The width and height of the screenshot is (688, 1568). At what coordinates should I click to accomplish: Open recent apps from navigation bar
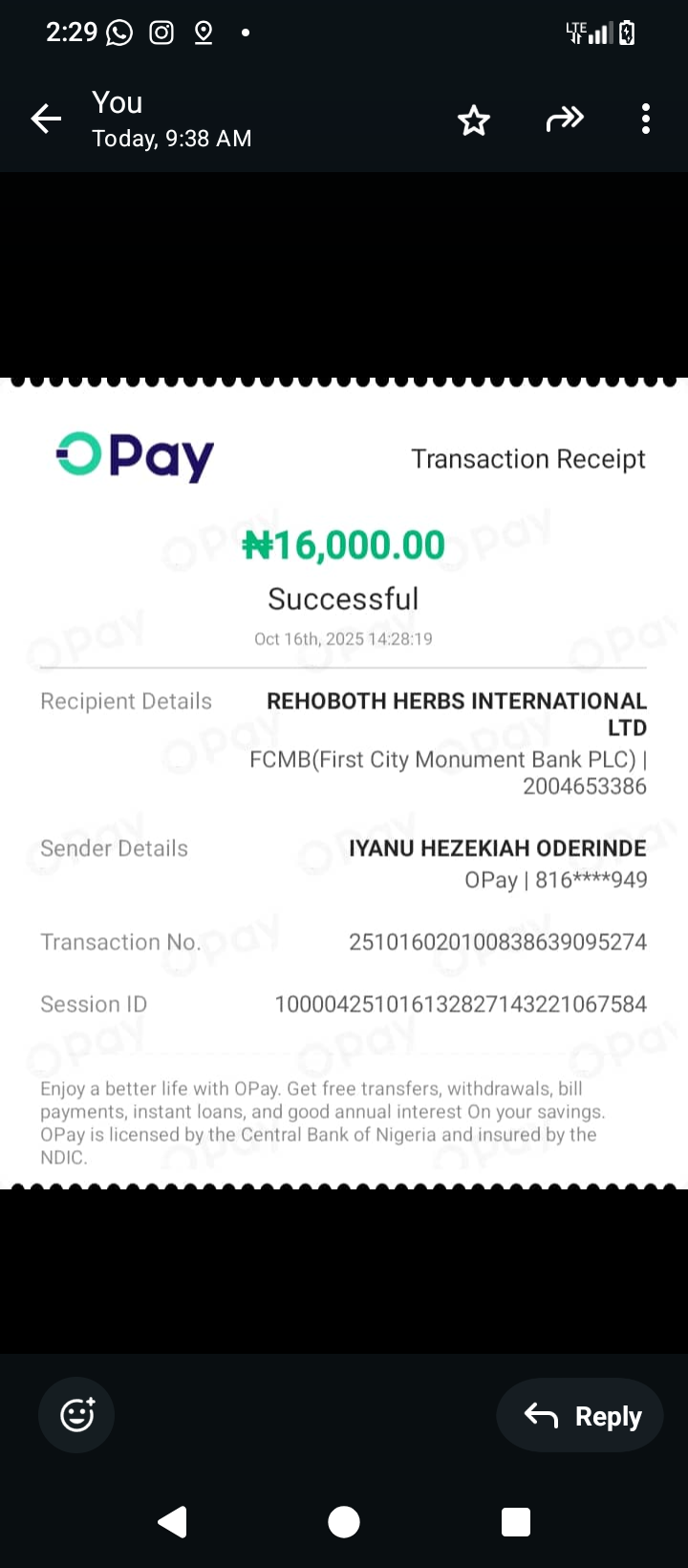tap(516, 1521)
